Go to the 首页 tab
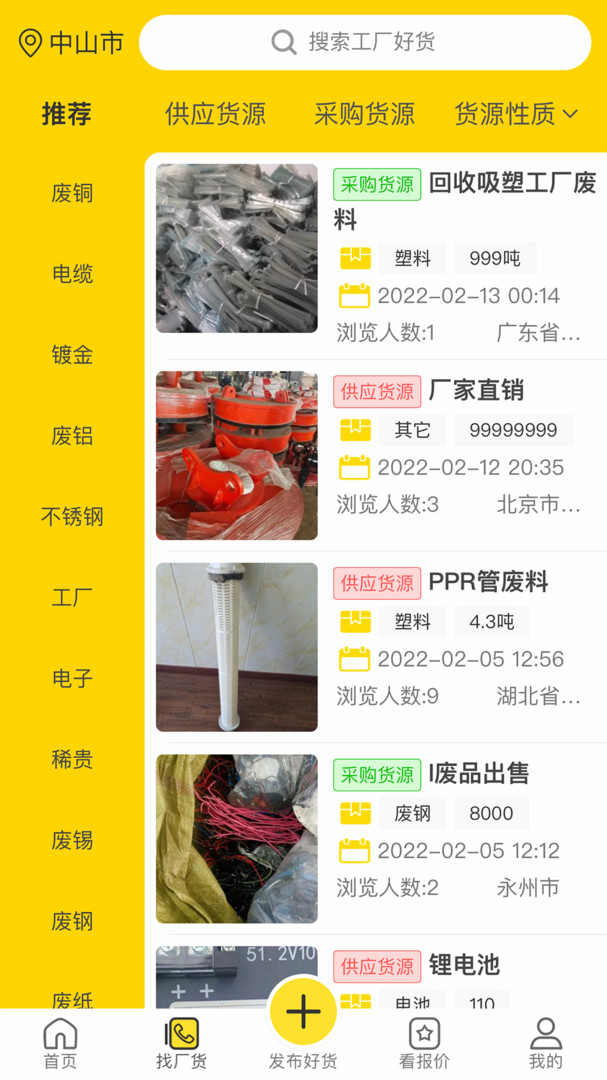 click(x=60, y=1043)
